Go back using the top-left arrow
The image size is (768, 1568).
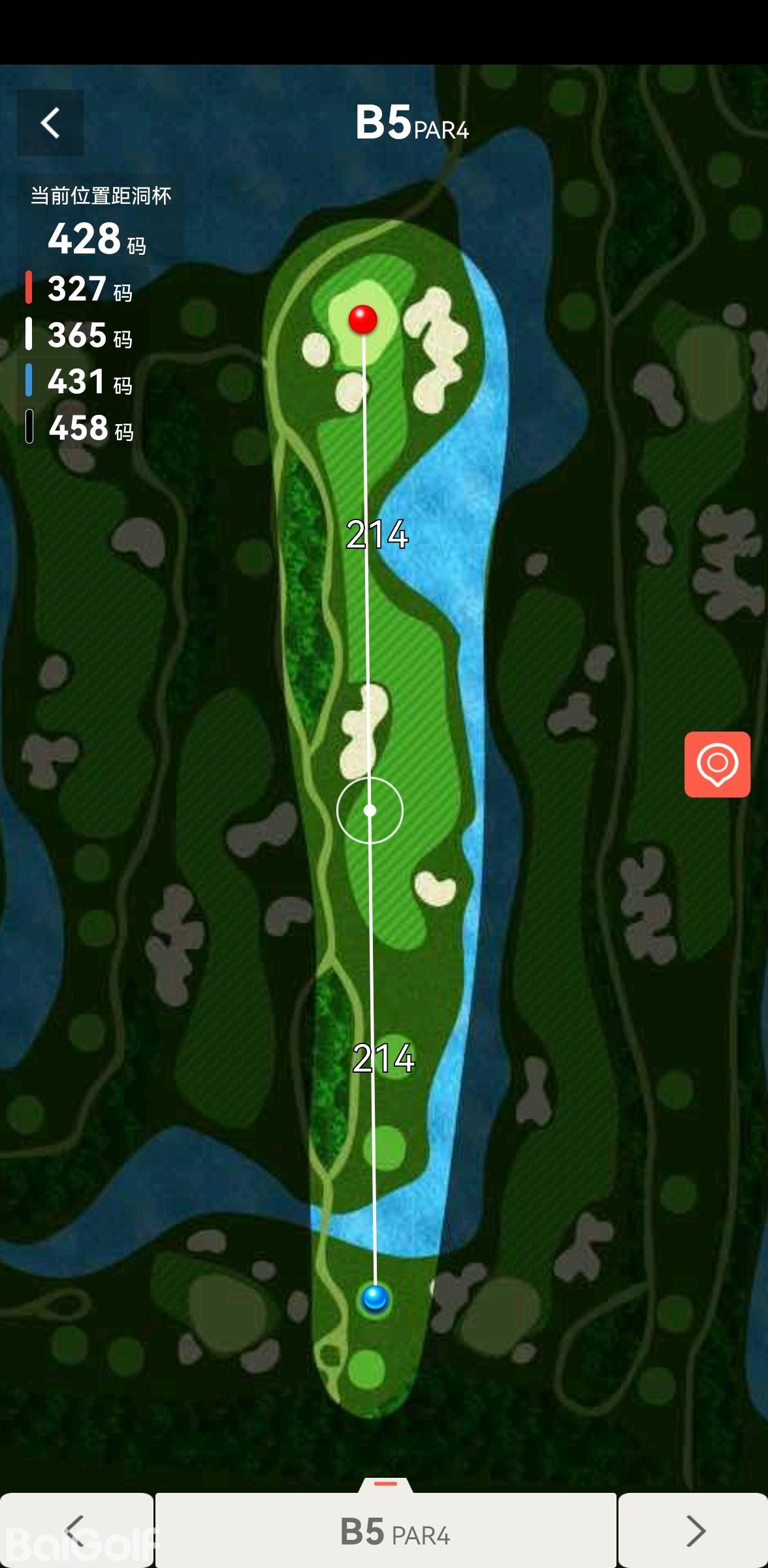pos(50,123)
